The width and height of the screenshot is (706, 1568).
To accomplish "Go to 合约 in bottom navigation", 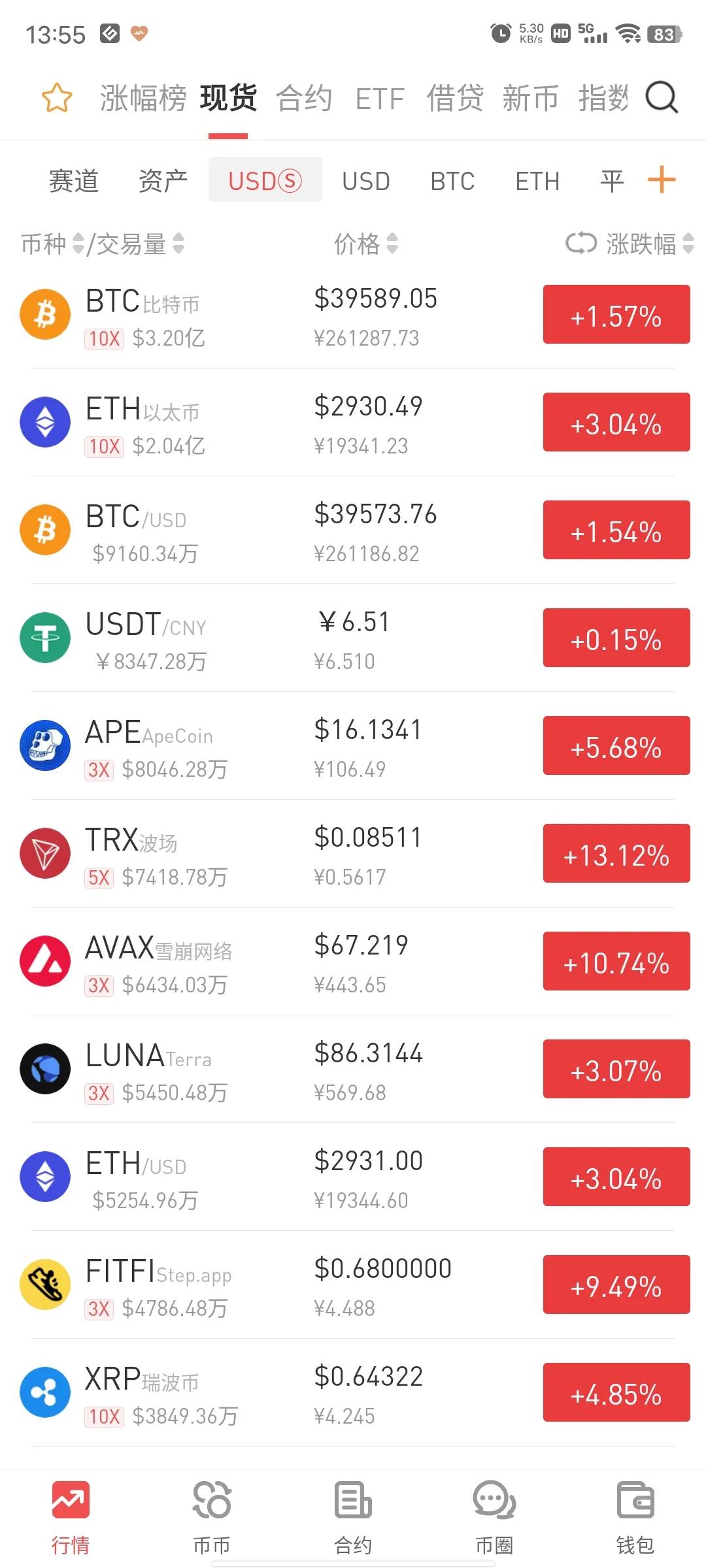I will pyautogui.click(x=353, y=1517).
